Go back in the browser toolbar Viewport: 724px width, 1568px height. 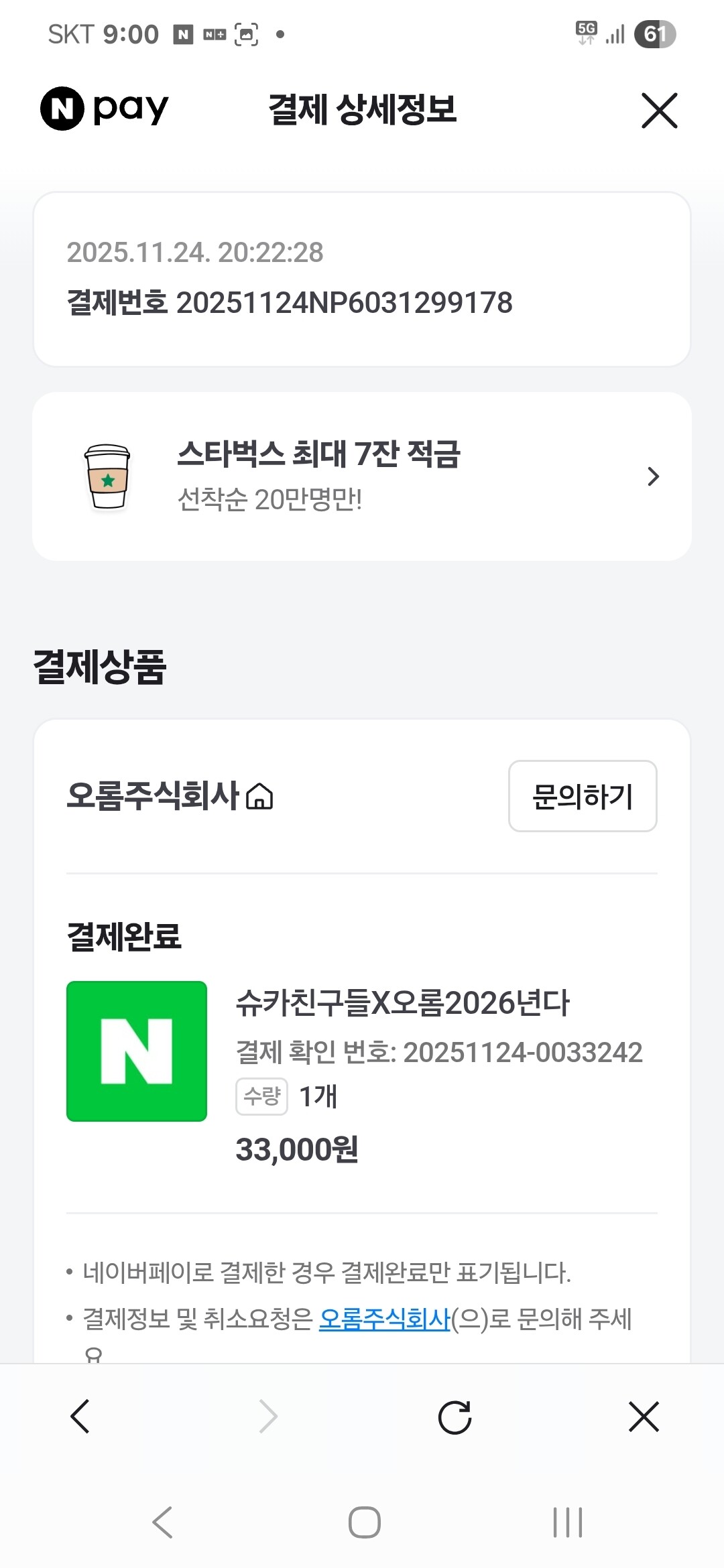click(80, 1417)
